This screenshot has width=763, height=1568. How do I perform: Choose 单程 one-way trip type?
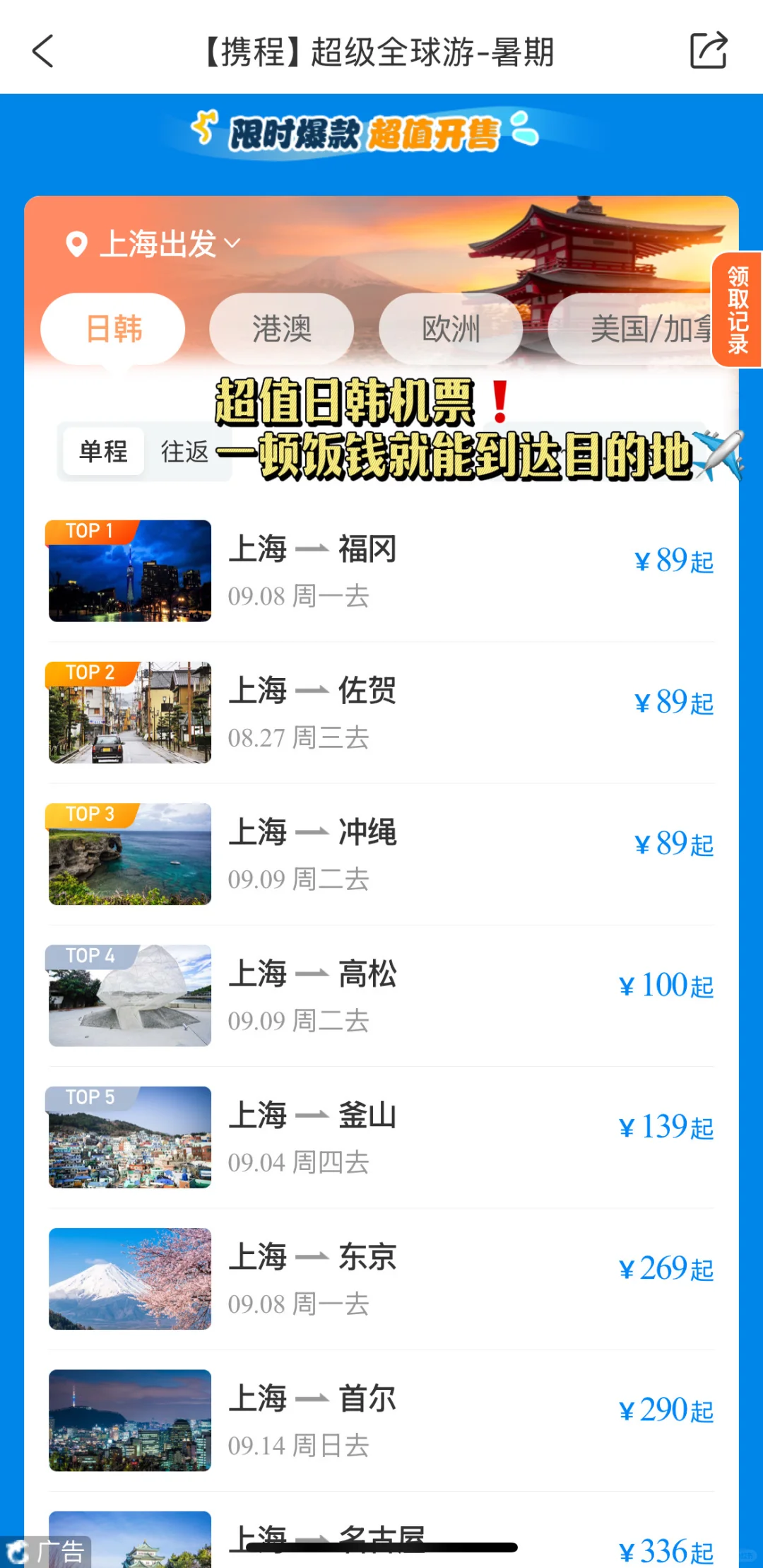[x=103, y=451]
